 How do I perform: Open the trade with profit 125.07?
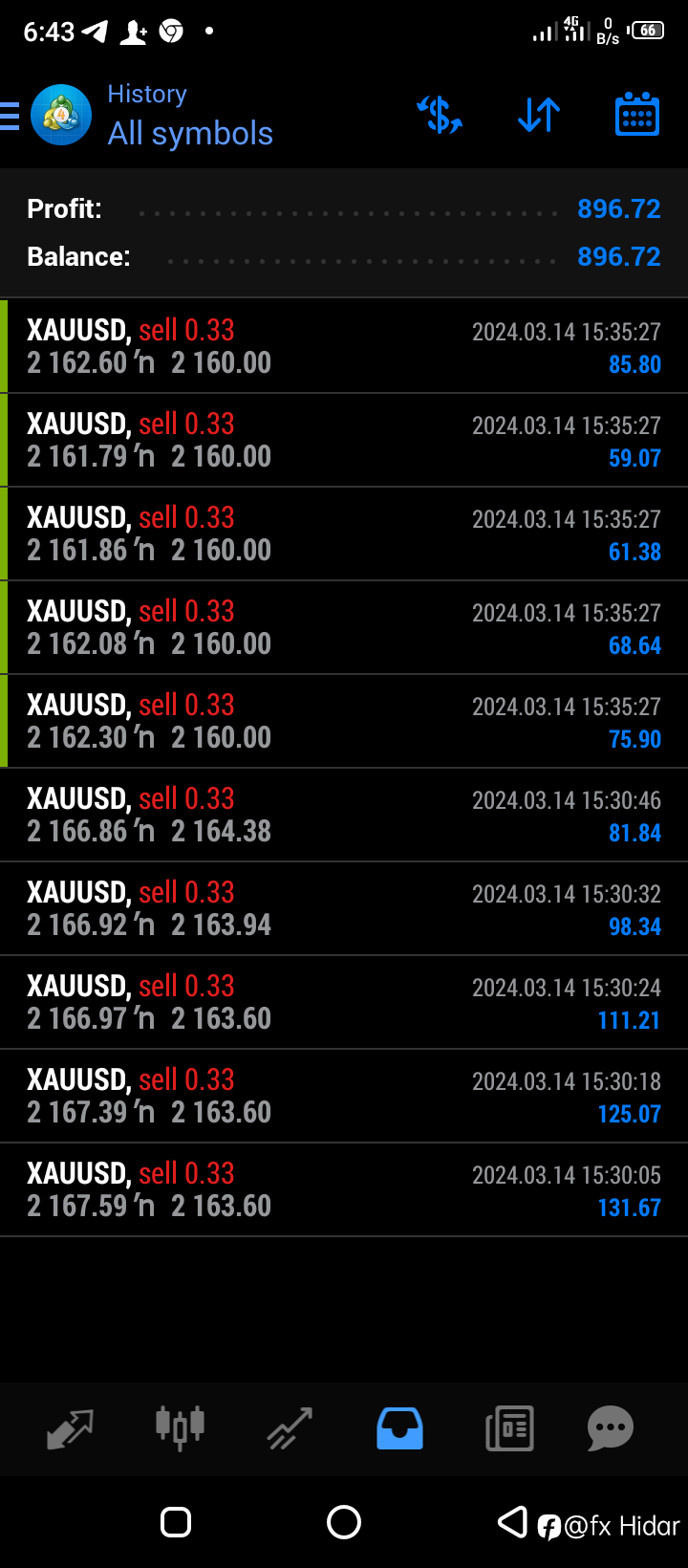tap(344, 1096)
